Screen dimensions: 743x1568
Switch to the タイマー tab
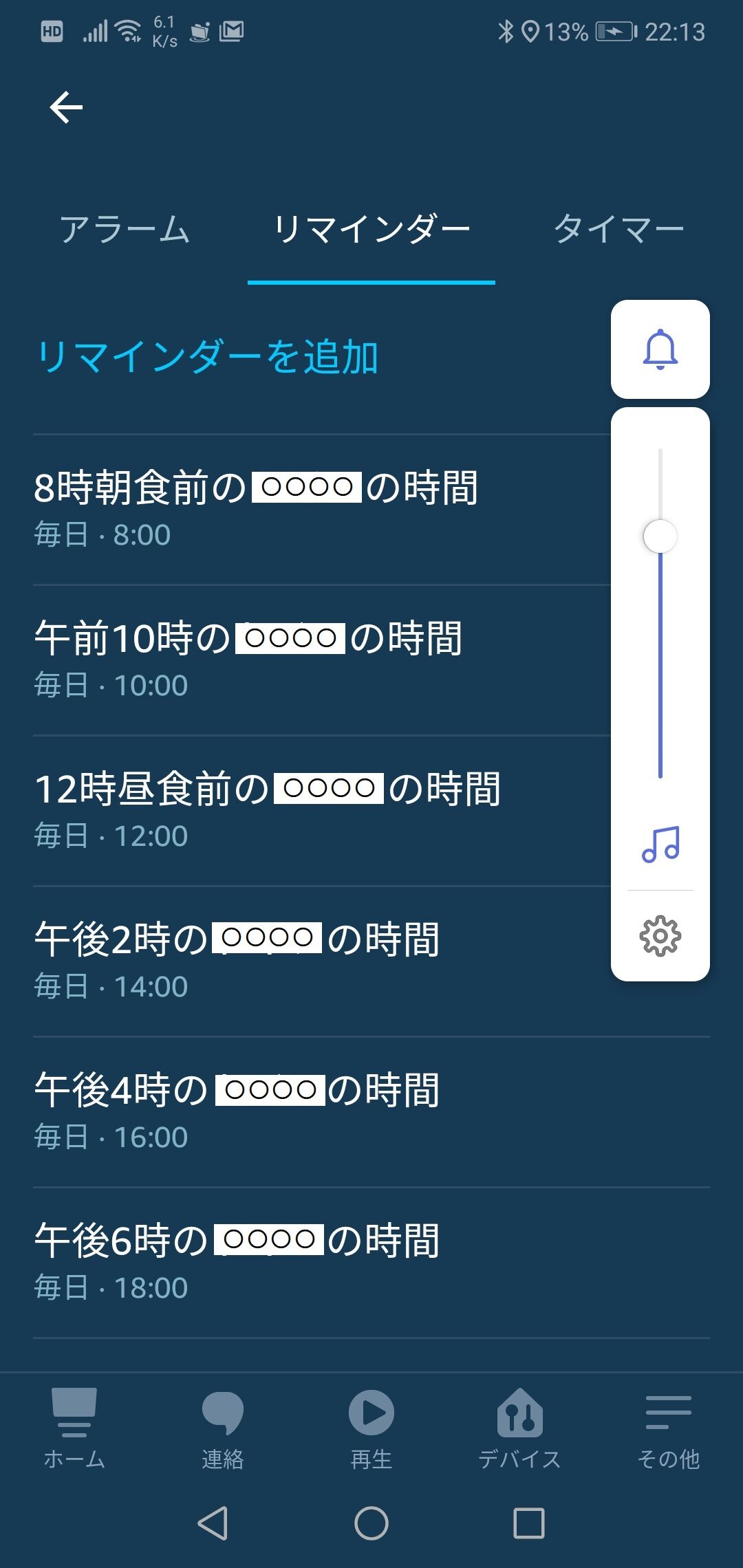[x=618, y=229]
